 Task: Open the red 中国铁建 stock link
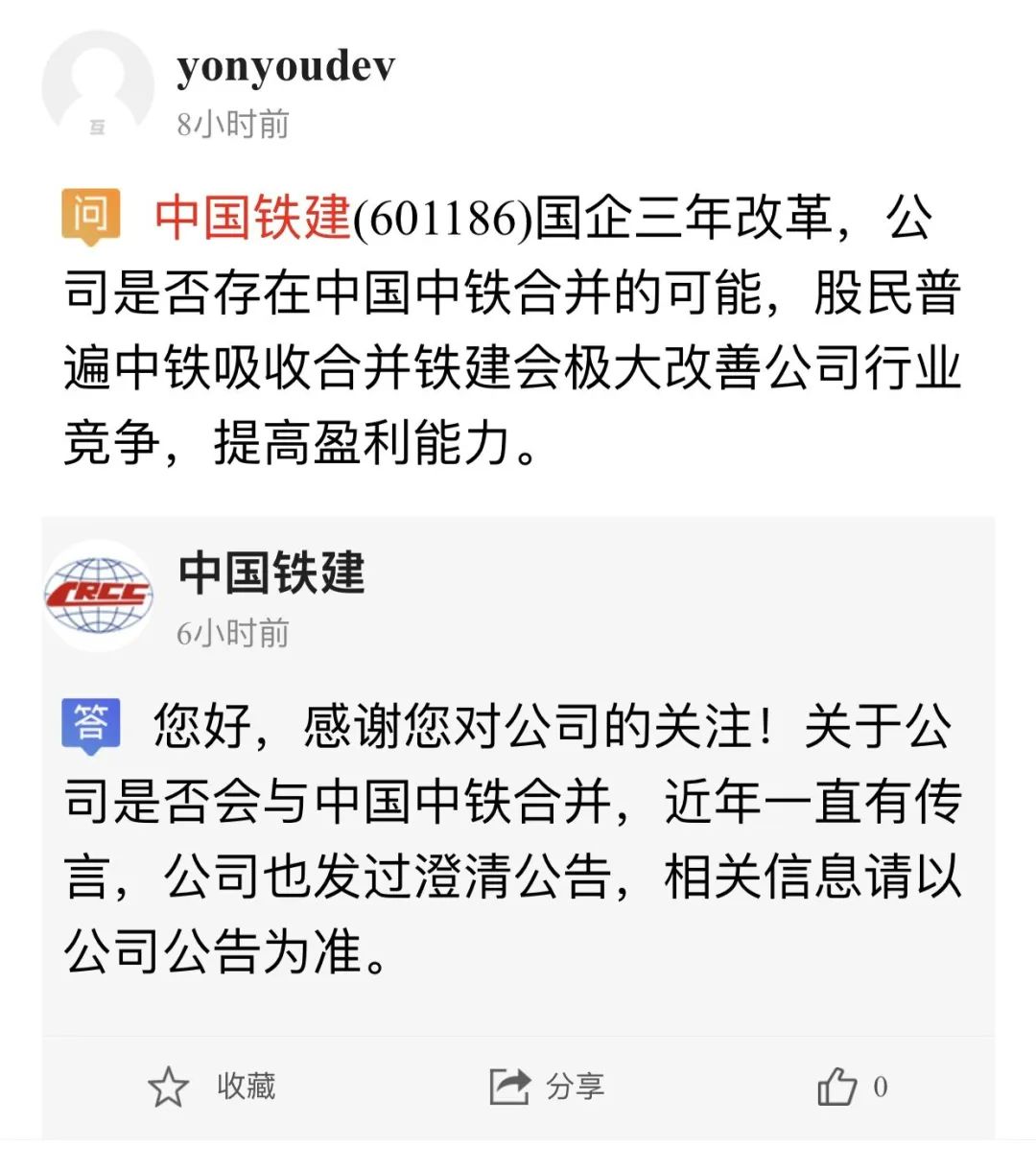252,218
